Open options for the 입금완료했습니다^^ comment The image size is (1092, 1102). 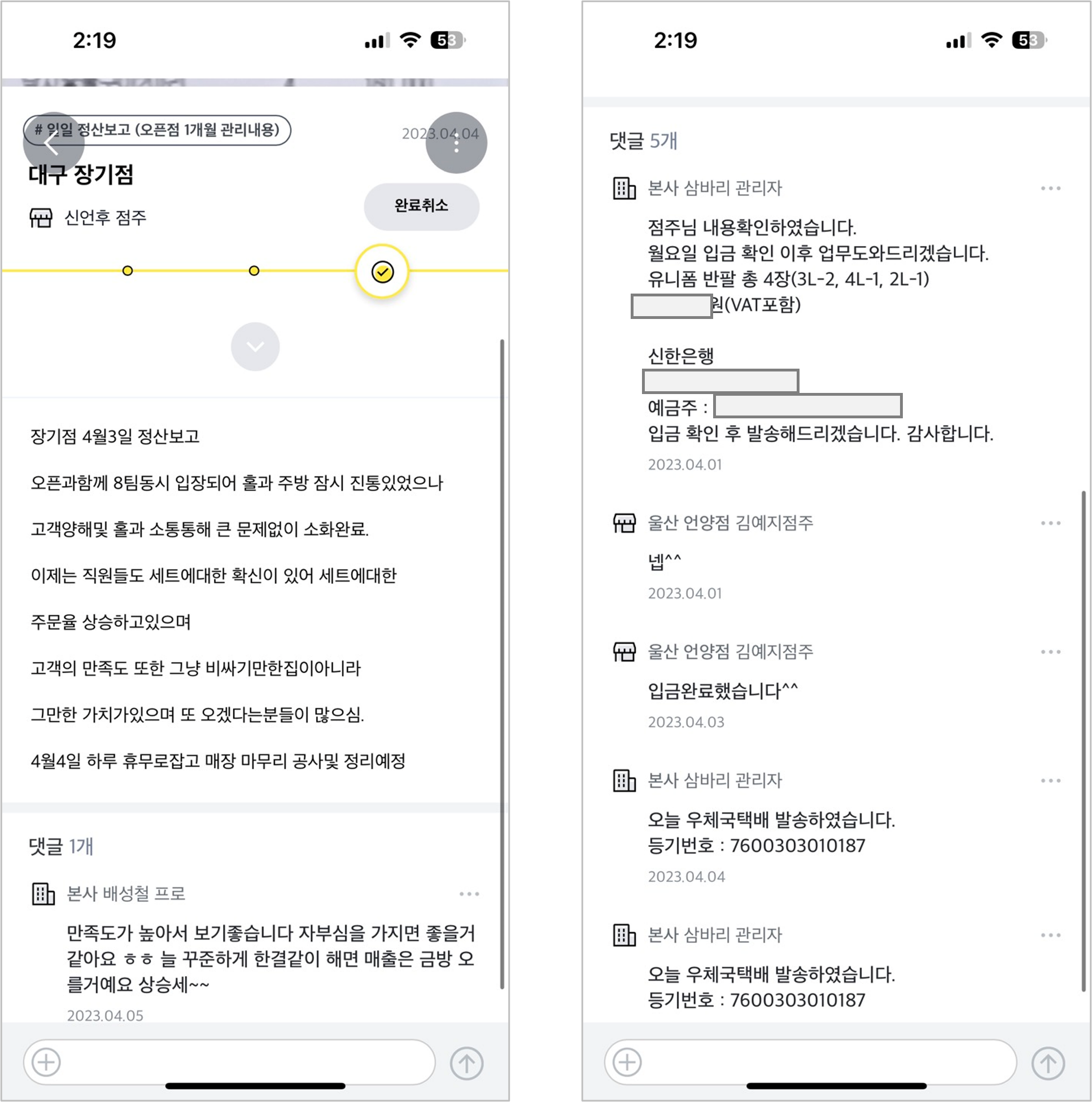click(1050, 652)
